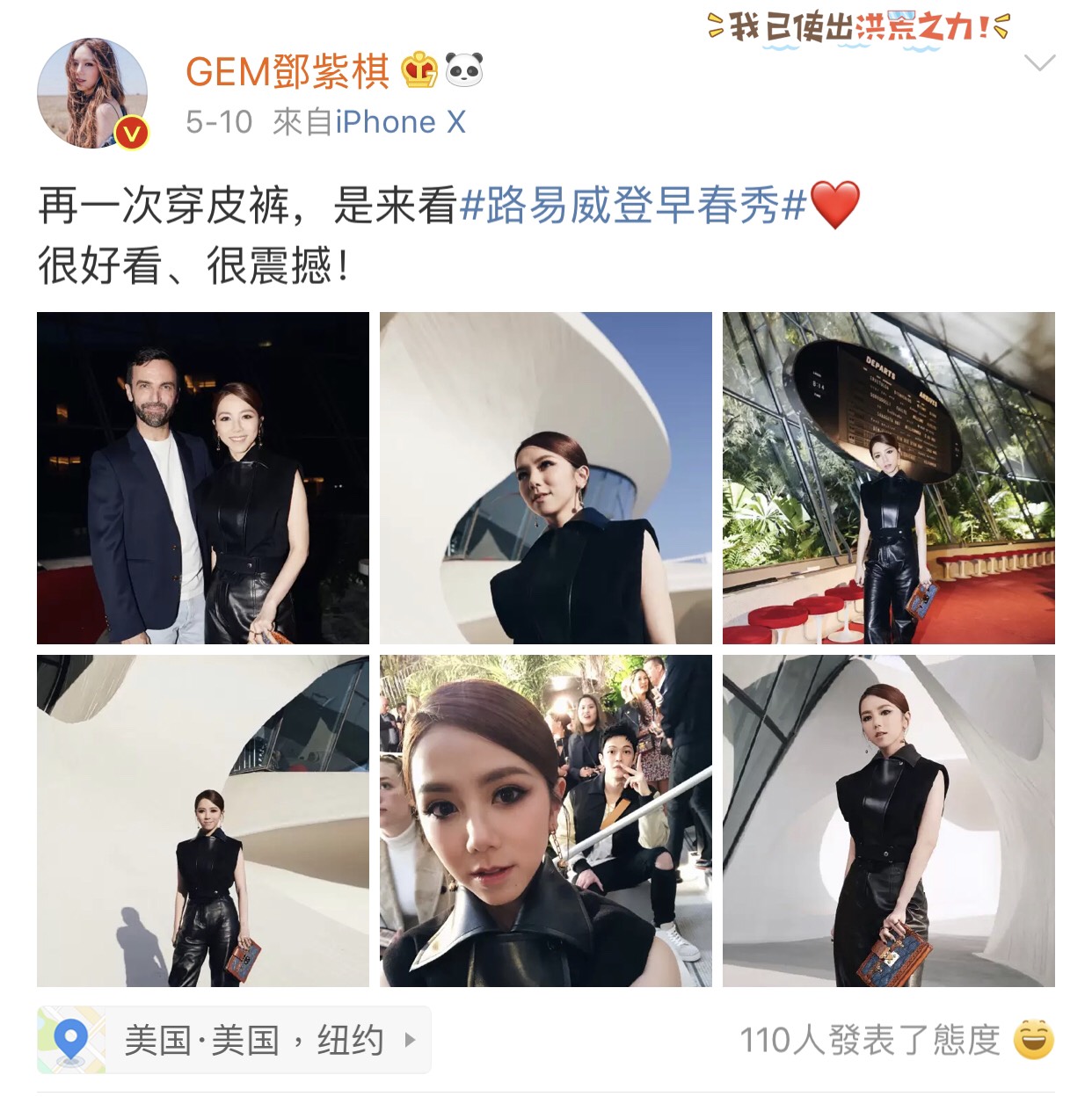The image size is (1092, 1104).
Task: View photo with man in navy blazer
Action: click(x=203, y=478)
